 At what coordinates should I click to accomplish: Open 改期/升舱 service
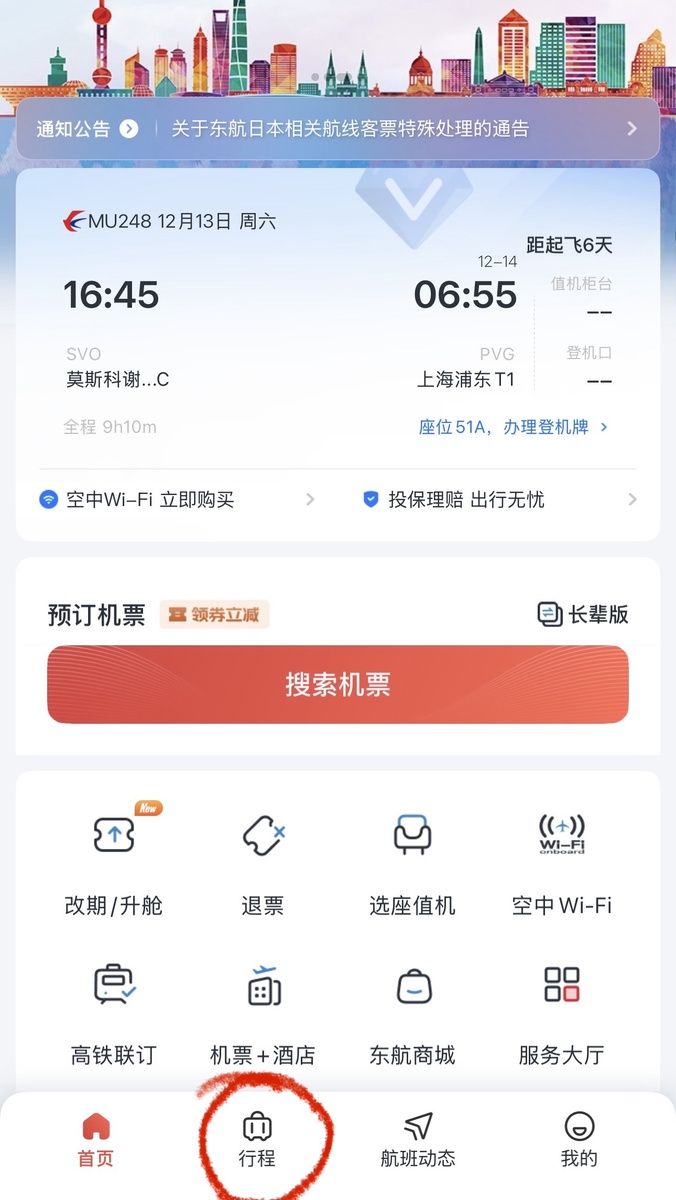tap(113, 861)
